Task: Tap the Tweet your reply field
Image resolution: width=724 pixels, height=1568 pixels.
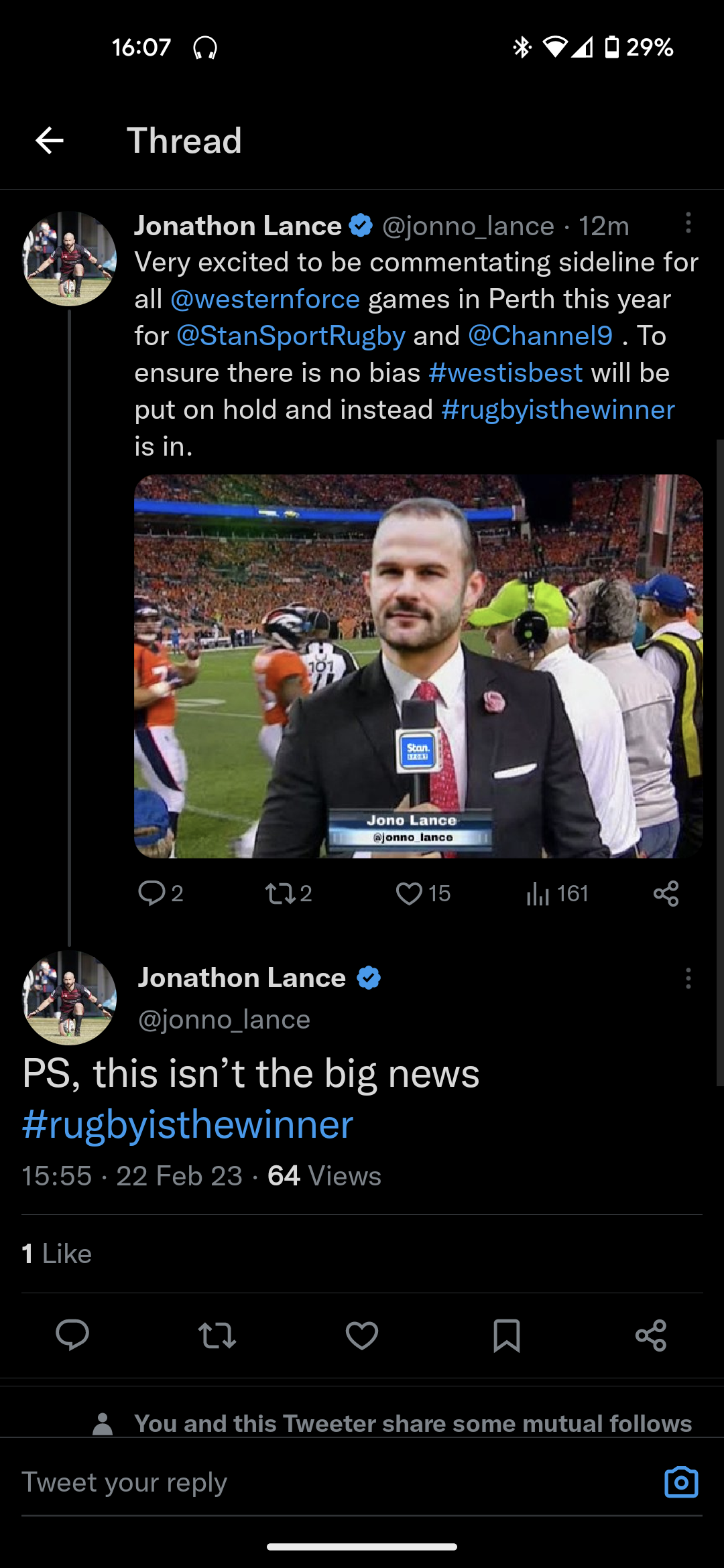Action: pyautogui.click(x=268, y=1482)
